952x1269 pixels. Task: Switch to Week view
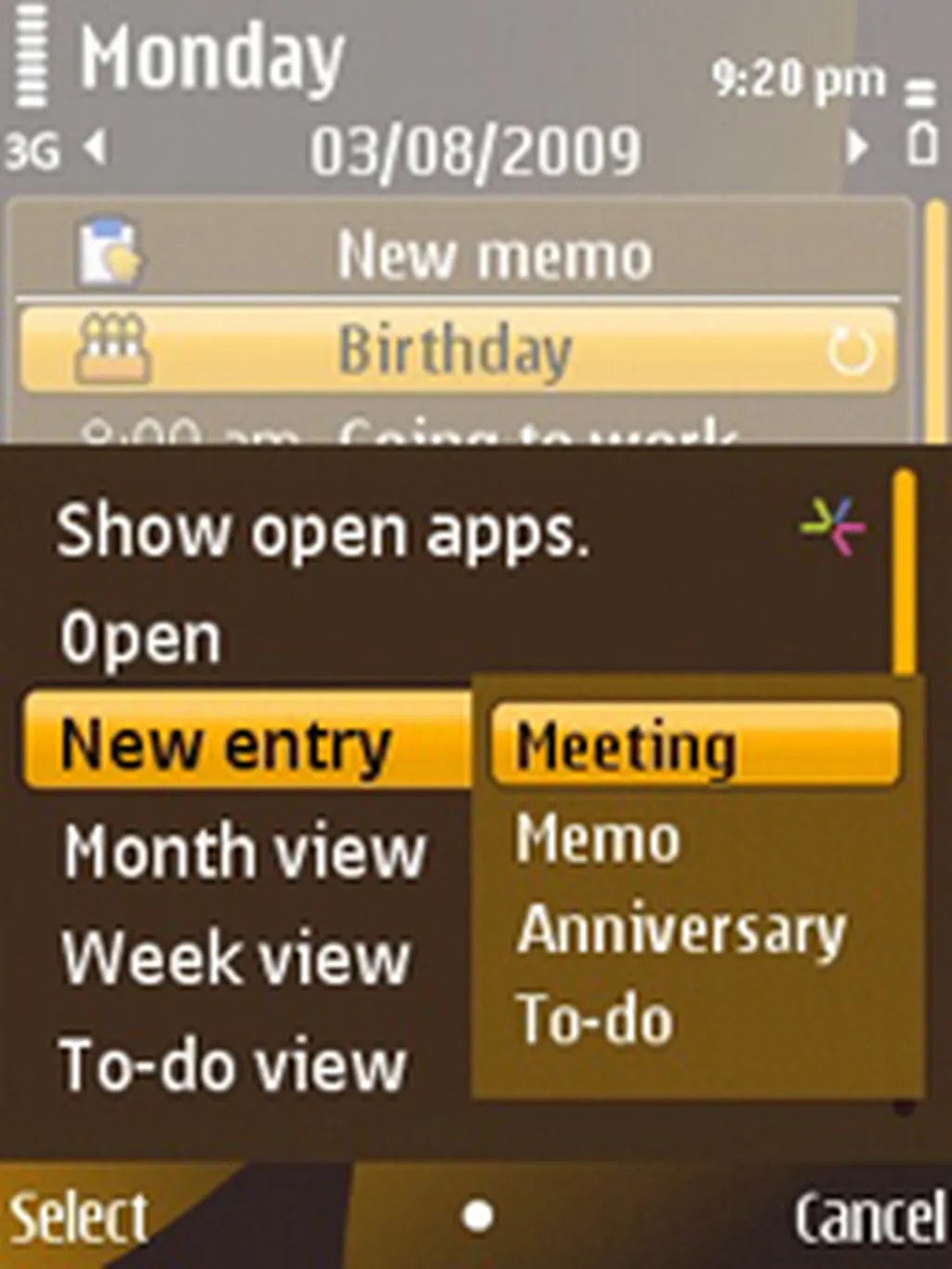click(236, 958)
